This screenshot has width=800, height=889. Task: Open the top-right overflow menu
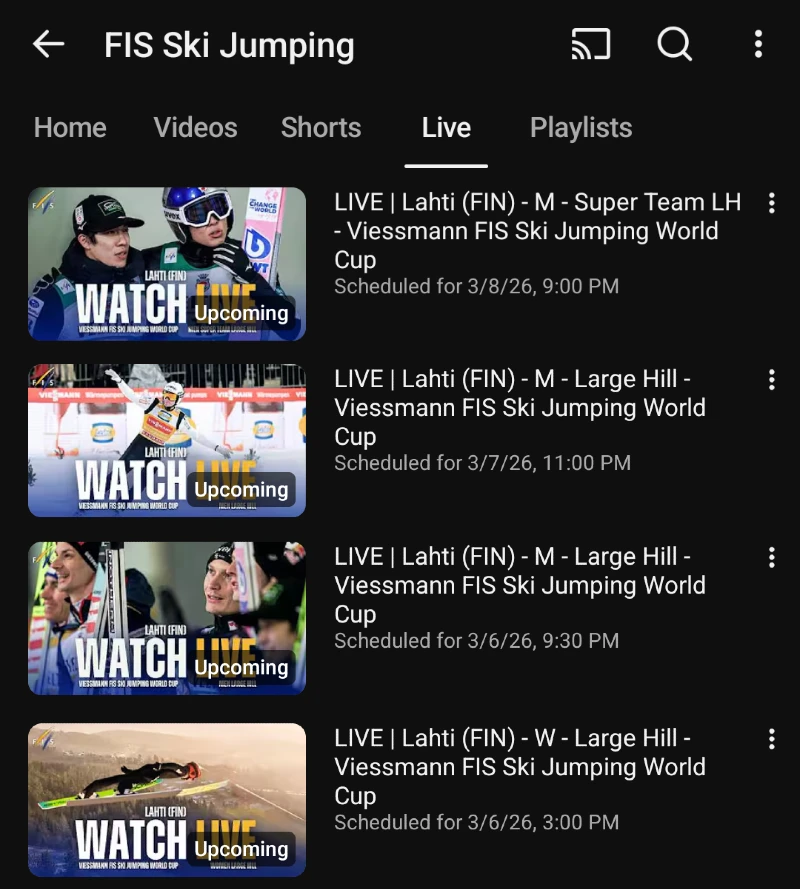(758, 44)
